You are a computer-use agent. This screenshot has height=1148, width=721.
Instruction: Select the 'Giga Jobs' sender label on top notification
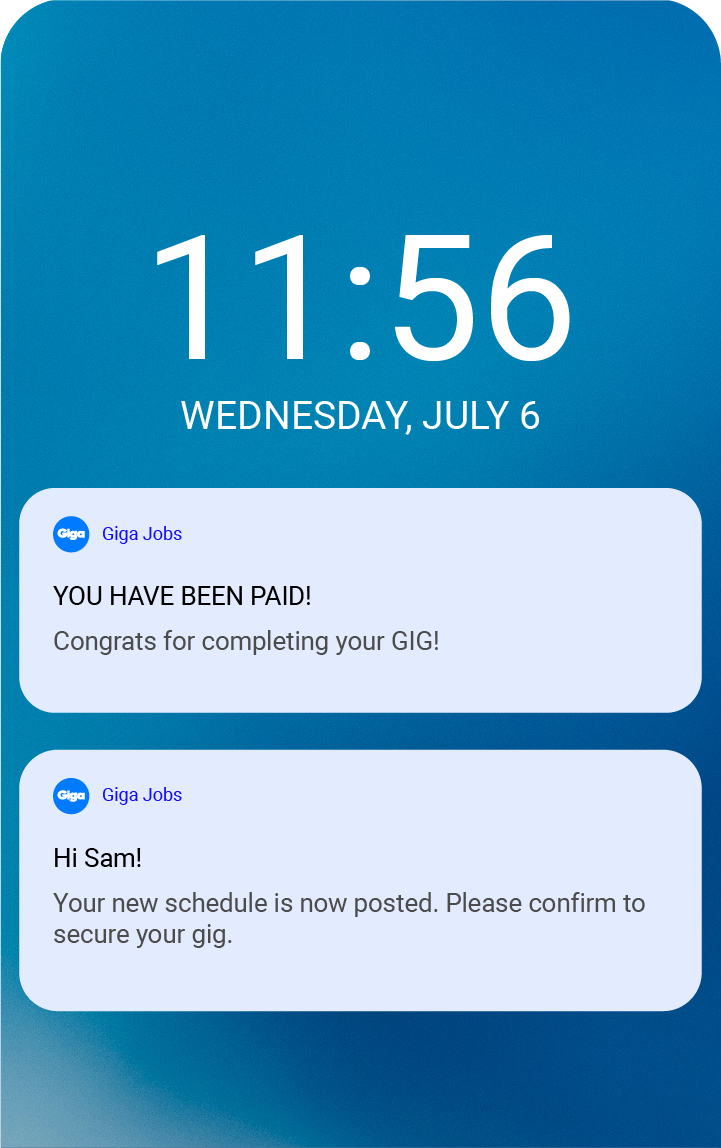(x=142, y=534)
